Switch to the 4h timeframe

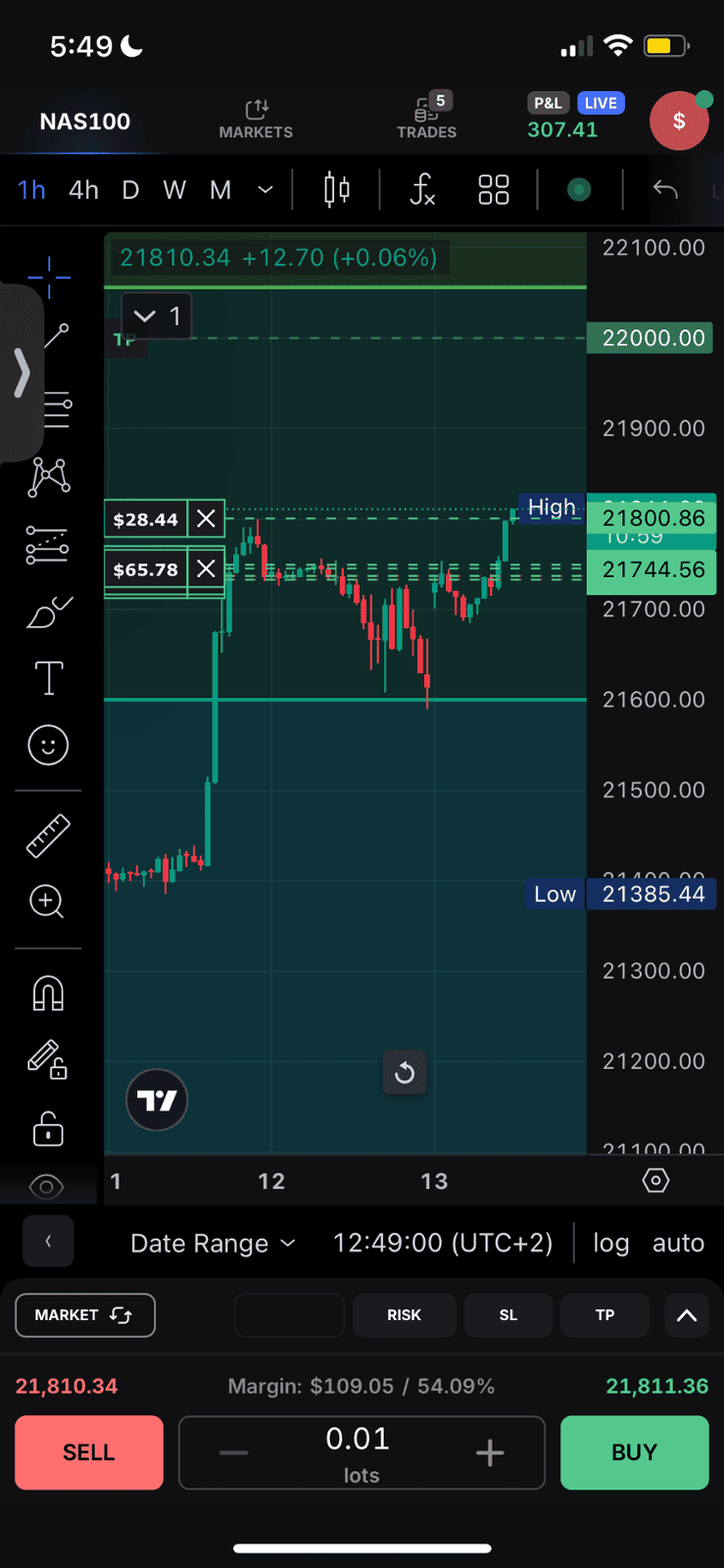tap(83, 190)
